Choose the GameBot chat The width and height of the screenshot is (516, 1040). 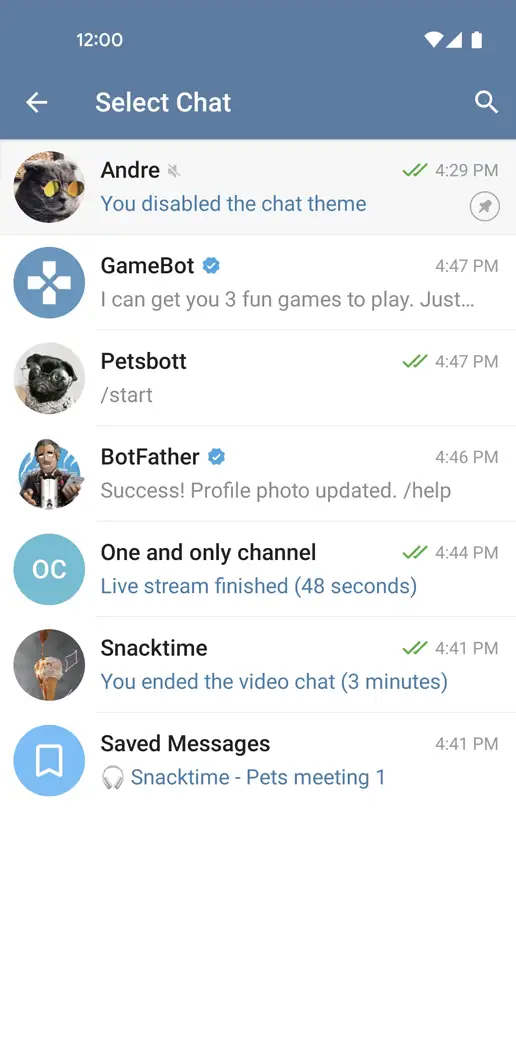(258, 283)
